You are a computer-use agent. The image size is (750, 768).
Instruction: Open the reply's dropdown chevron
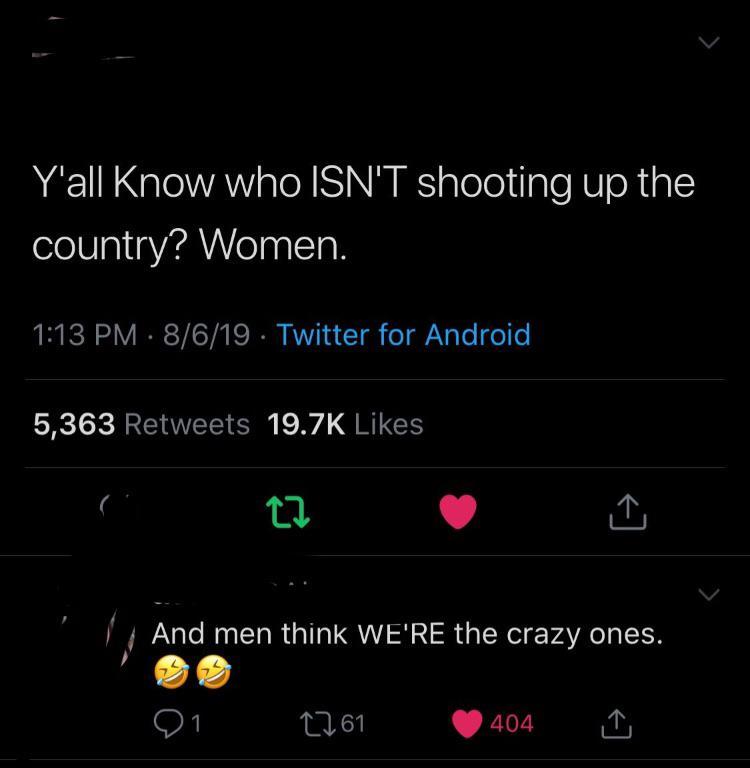click(x=709, y=596)
